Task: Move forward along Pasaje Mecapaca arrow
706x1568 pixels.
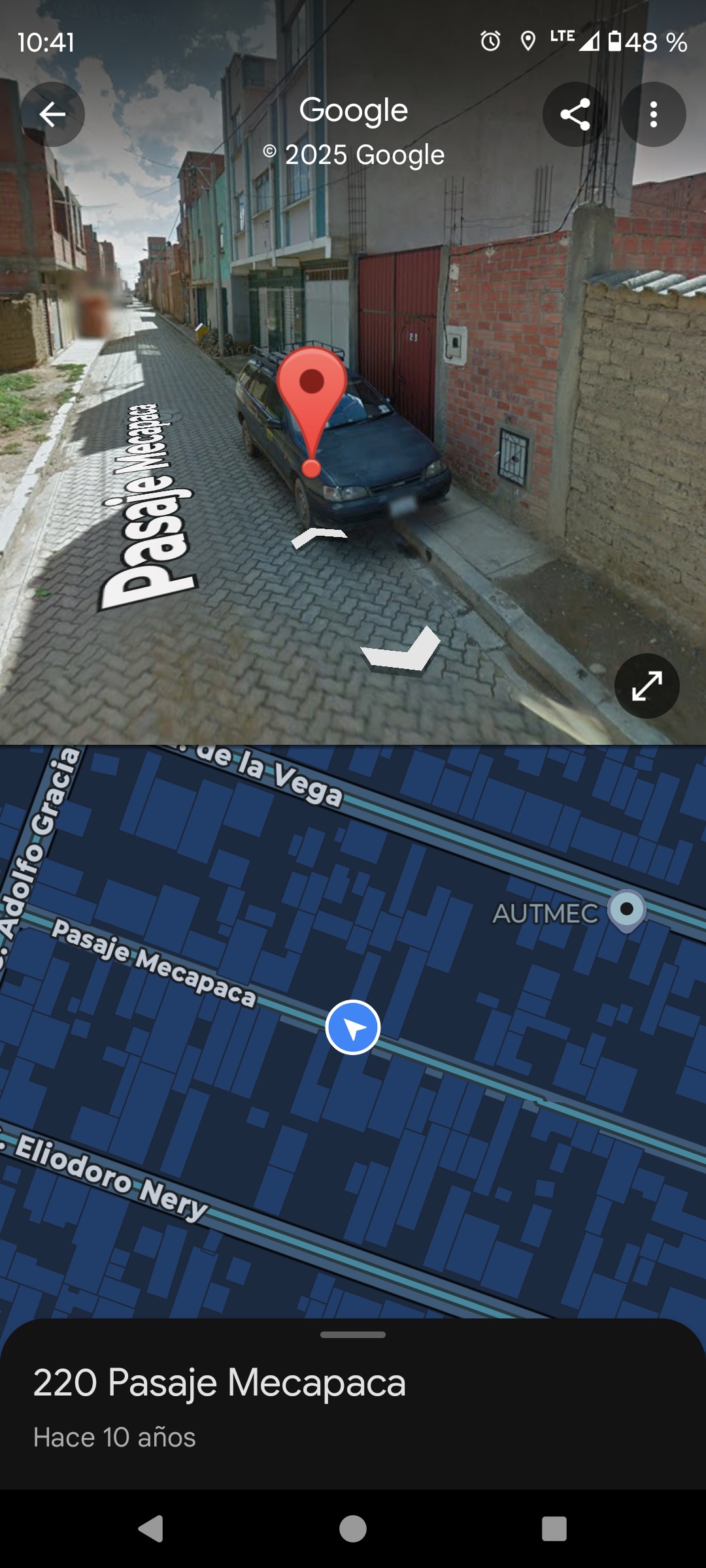Action: coord(319,537)
